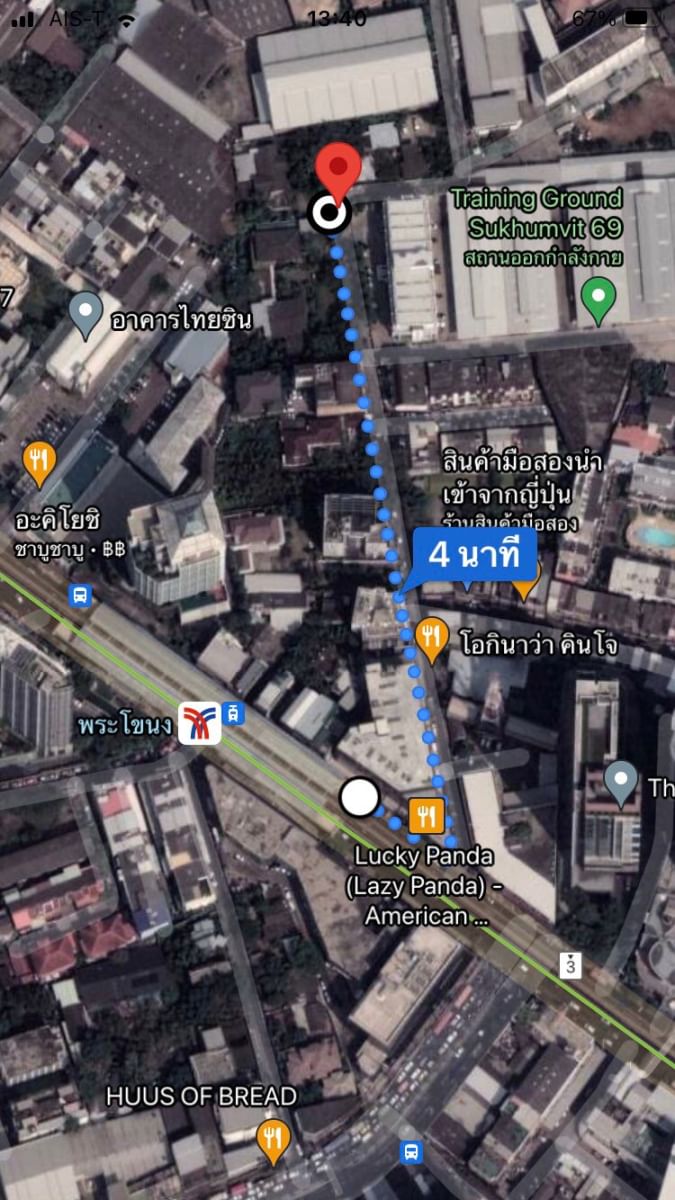Image resolution: width=675 pixels, height=1200 pixels.
Task: Select the อาคารไทยชิน place marker
Action: click(x=86, y=315)
